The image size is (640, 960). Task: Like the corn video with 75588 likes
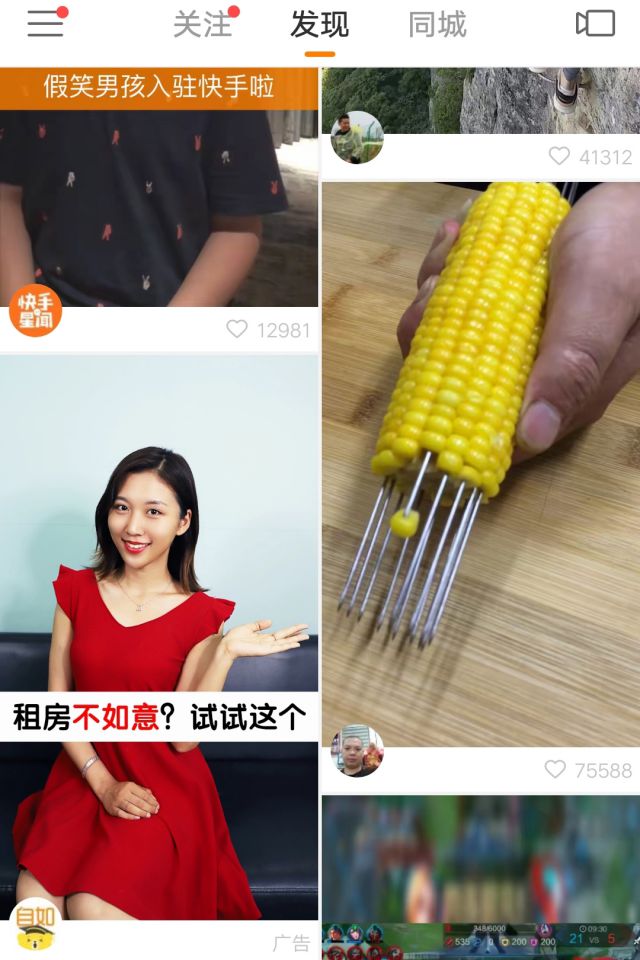point(556,769)
